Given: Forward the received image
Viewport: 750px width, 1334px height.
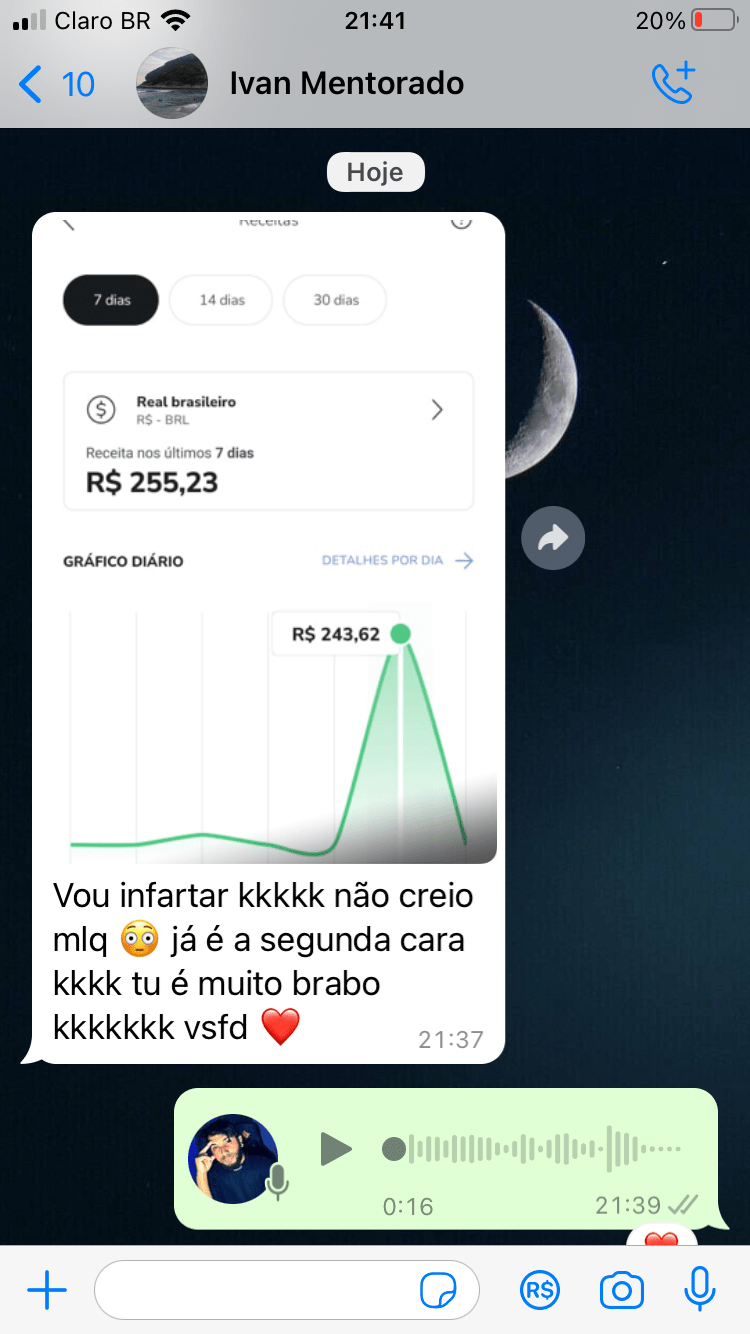Looking at the screenshot, I should (x=553, y=540).
